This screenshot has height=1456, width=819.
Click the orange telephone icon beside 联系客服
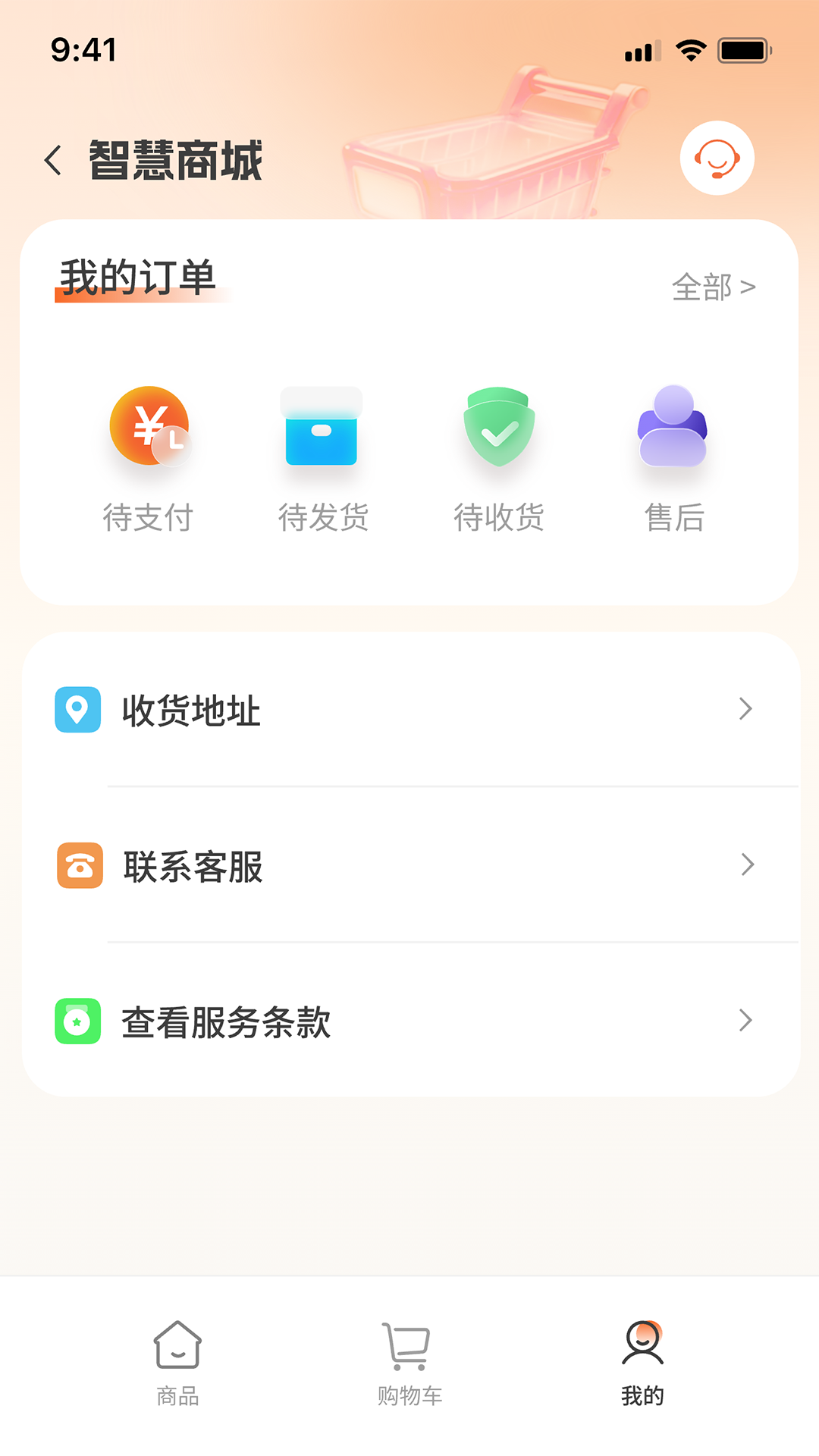point(77,865)
